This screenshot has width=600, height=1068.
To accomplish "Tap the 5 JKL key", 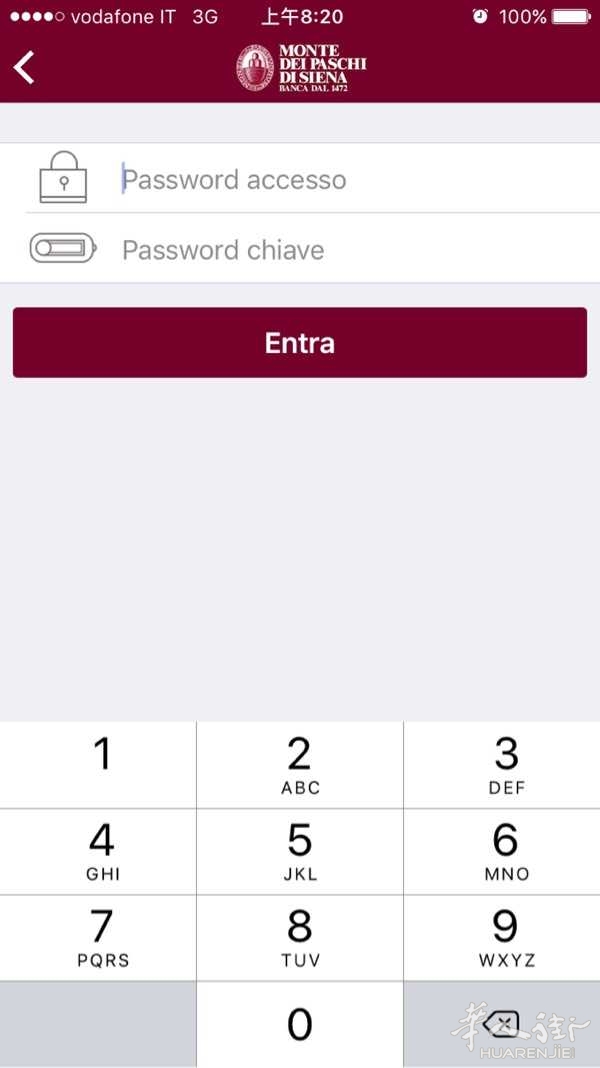I will coord(300,851).
